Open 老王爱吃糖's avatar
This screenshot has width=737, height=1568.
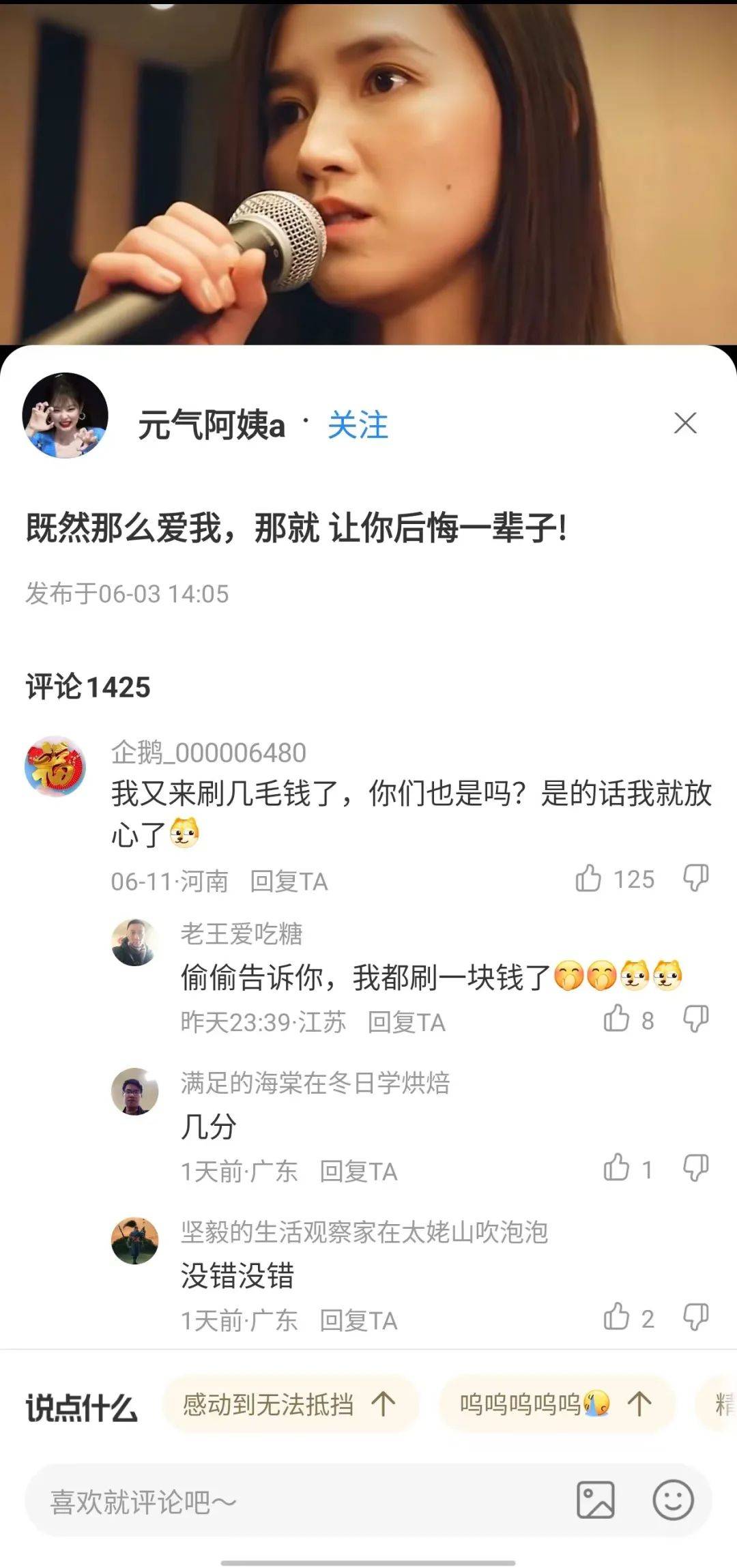pos(134,942)
